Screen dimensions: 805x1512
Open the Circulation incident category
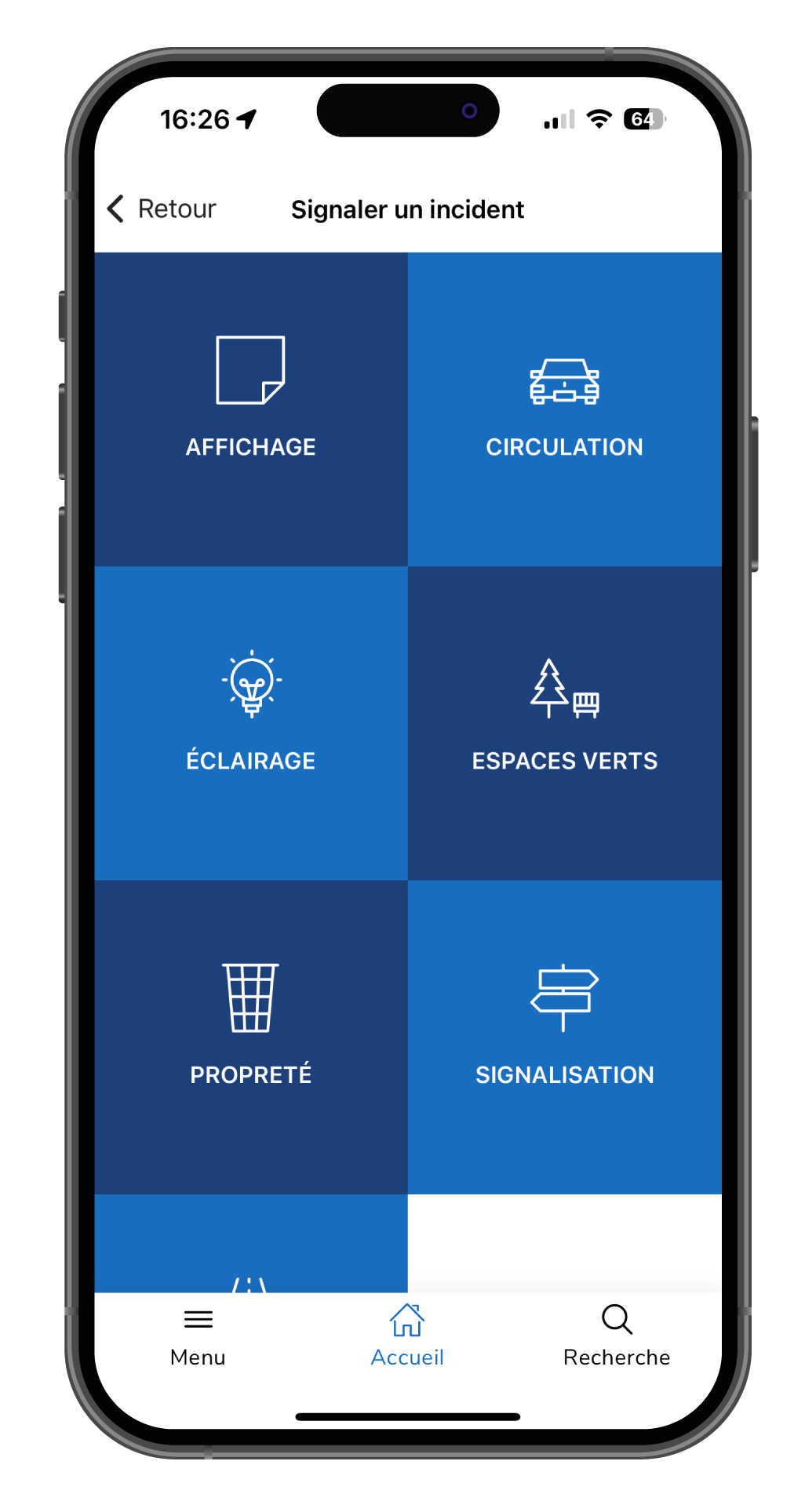coord(564,409)
